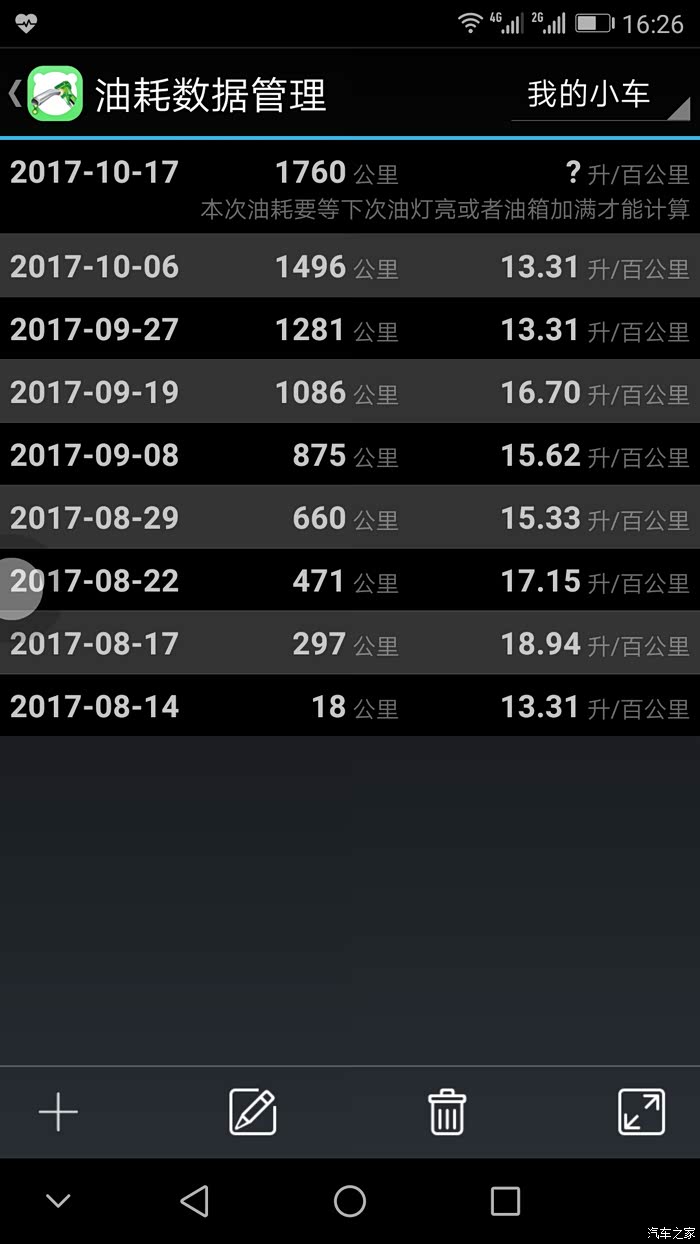Tap the expand fullscreen icon
The height and width of the screenshot is (1244, 700).
641,1112
